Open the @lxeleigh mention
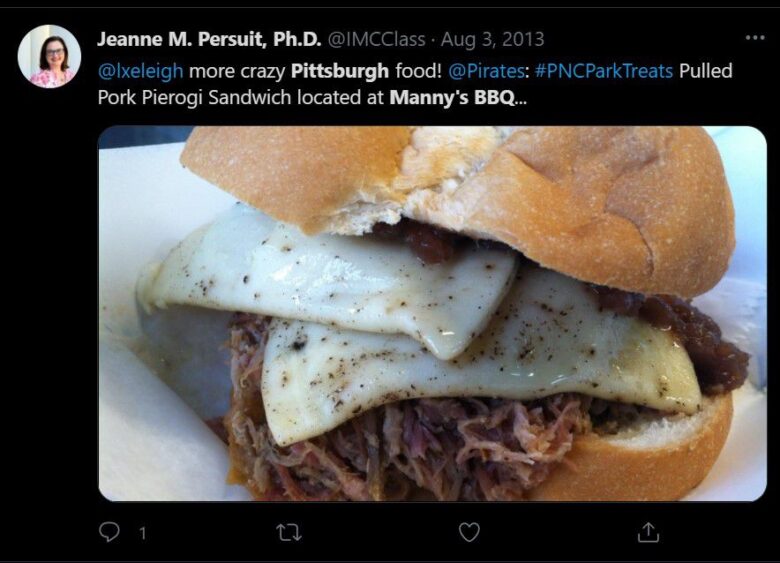Image resolution: width=780 pixels, height=563 pixels. 140,71
